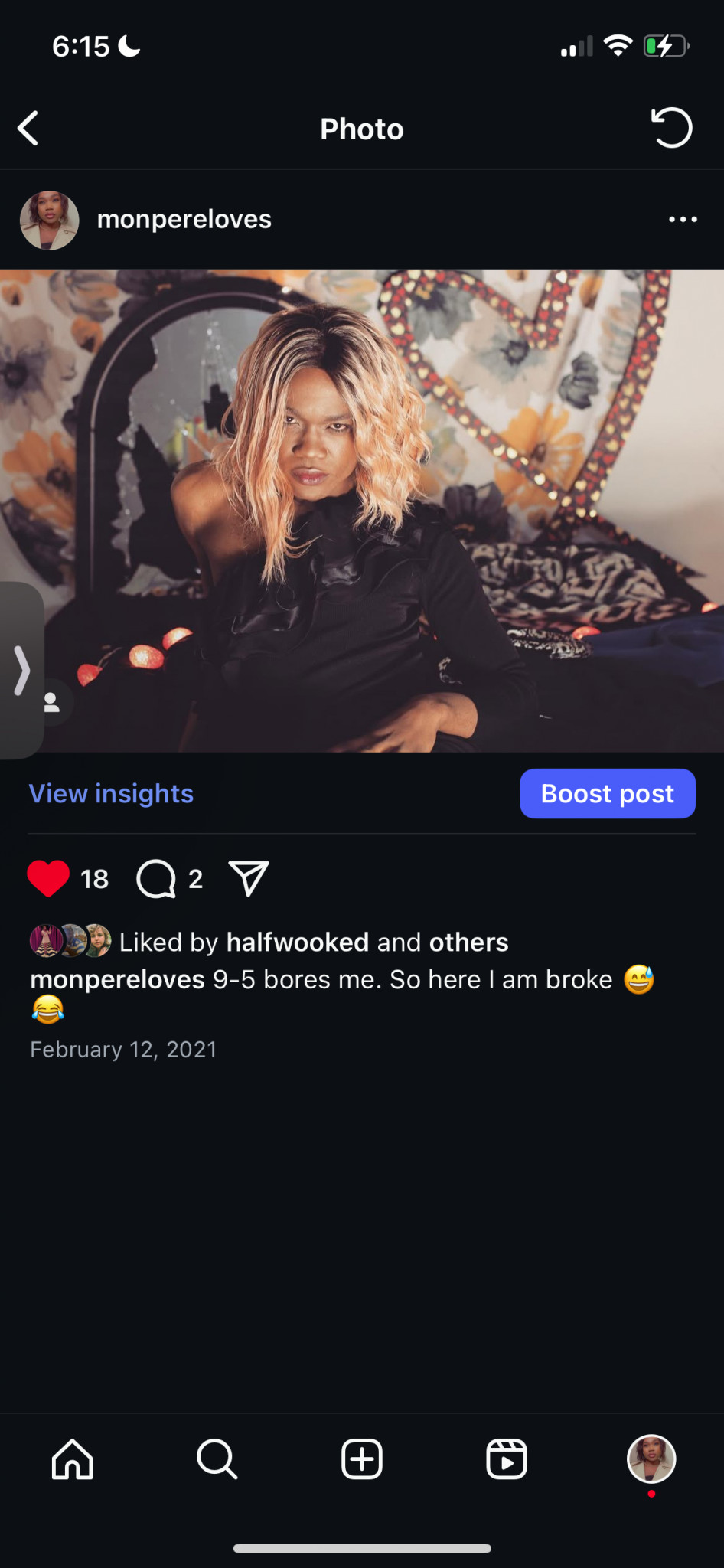Switch to the Search tab

click(x=217, y=1459)
